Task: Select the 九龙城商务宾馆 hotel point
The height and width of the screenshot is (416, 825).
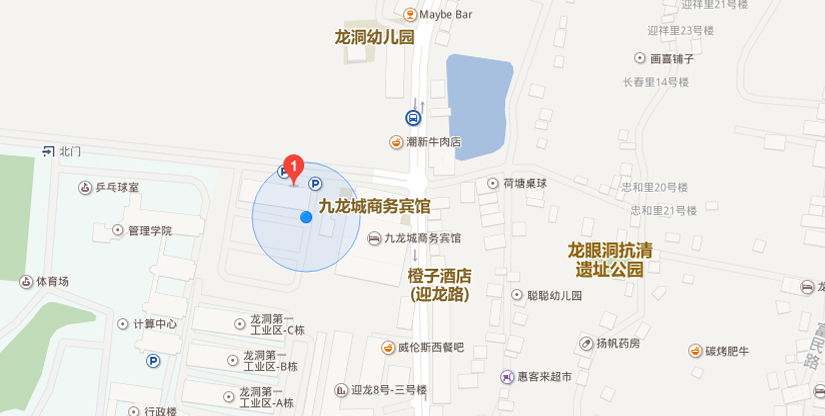Action: 374,238
